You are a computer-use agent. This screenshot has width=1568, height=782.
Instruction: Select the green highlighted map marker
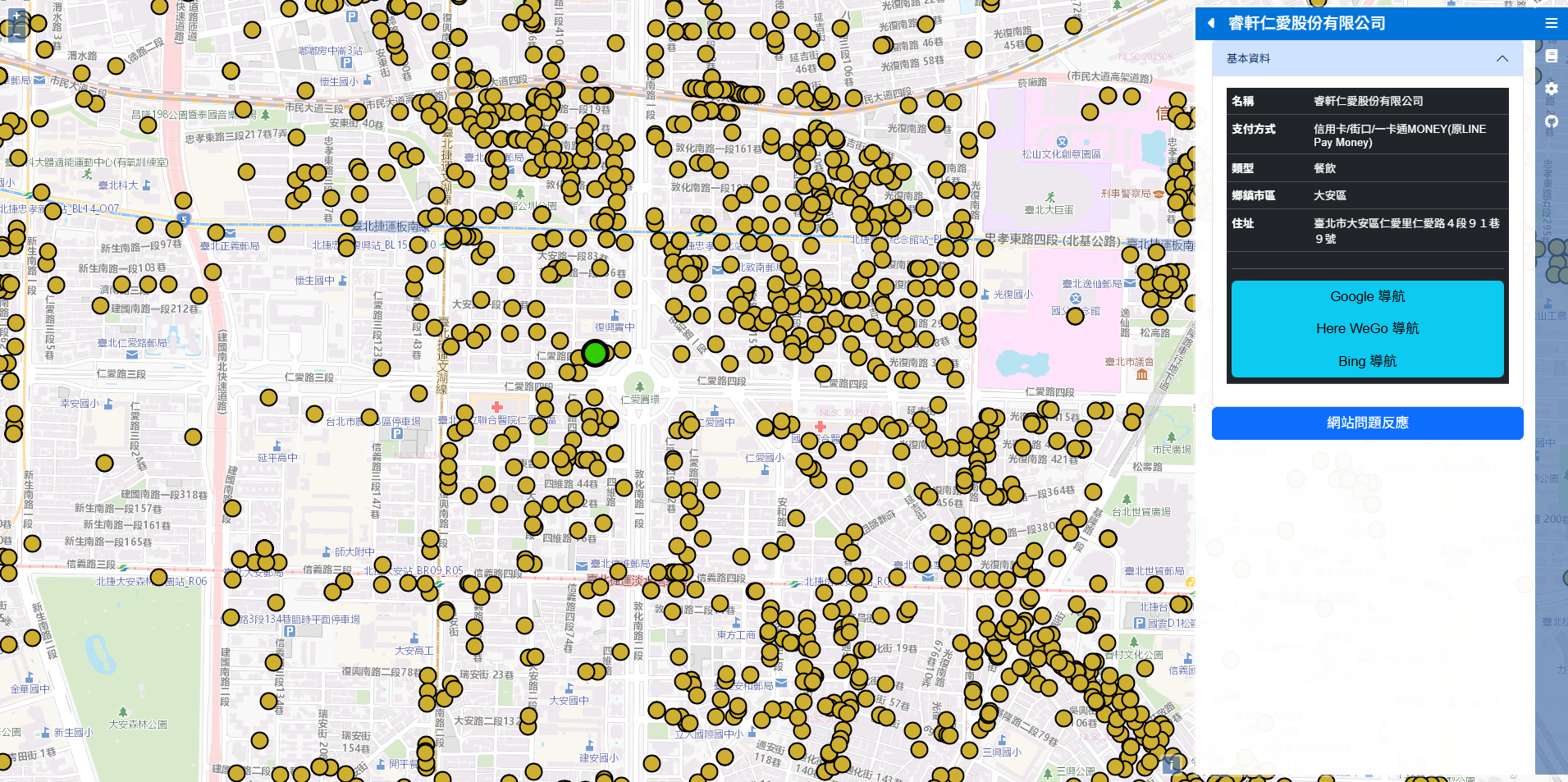(x=595, y=354)
